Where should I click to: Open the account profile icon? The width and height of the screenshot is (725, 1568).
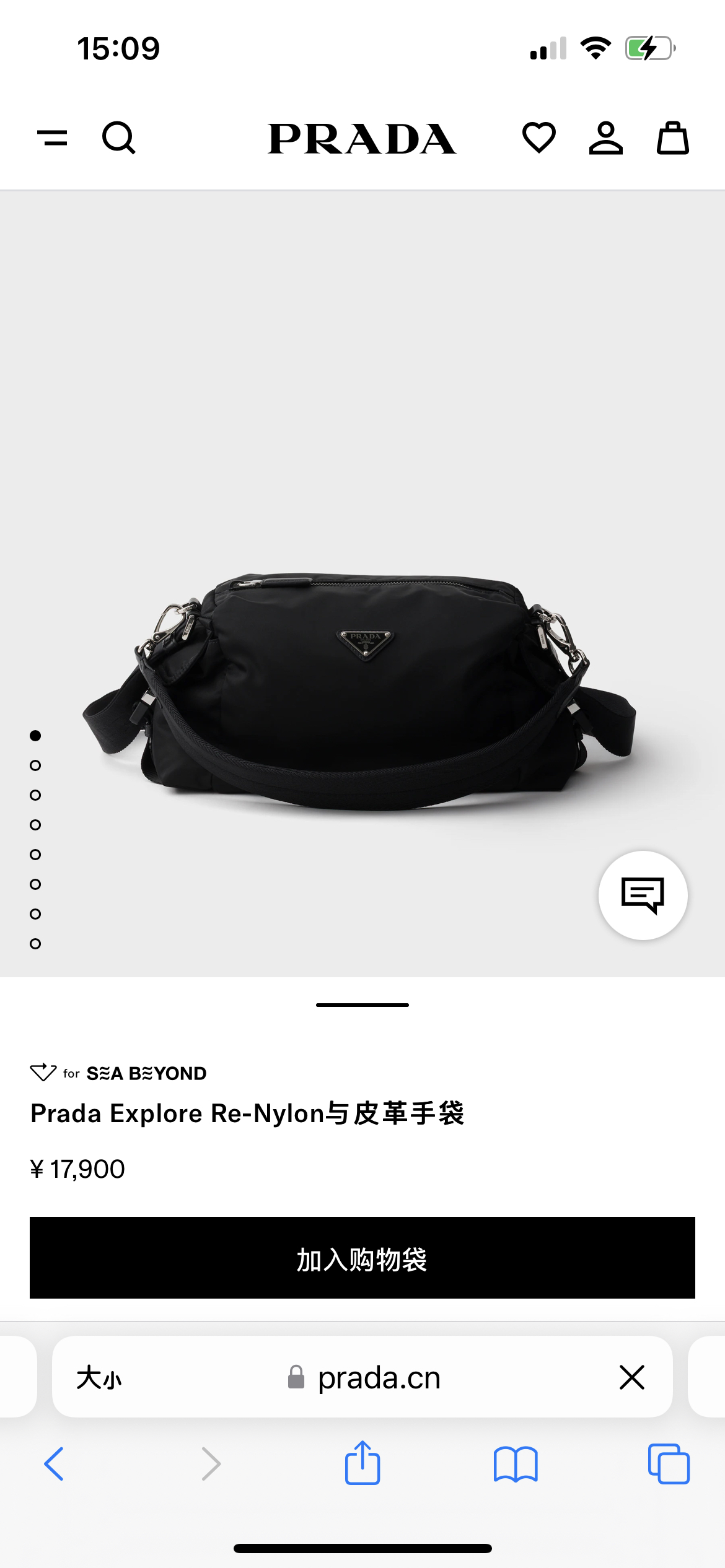605,137
